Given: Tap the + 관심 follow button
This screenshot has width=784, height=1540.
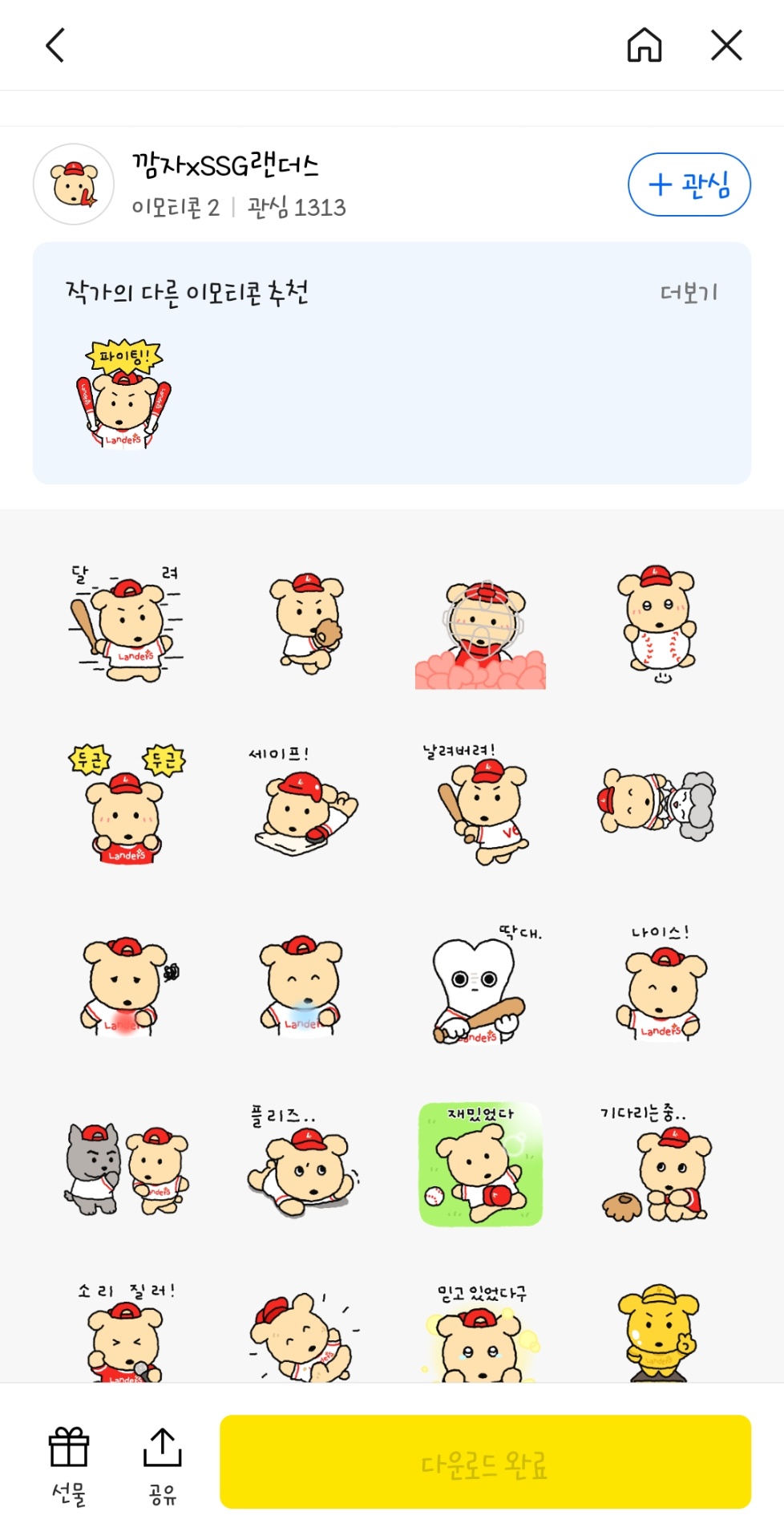Looking at the screenshot, I should 689,184.
